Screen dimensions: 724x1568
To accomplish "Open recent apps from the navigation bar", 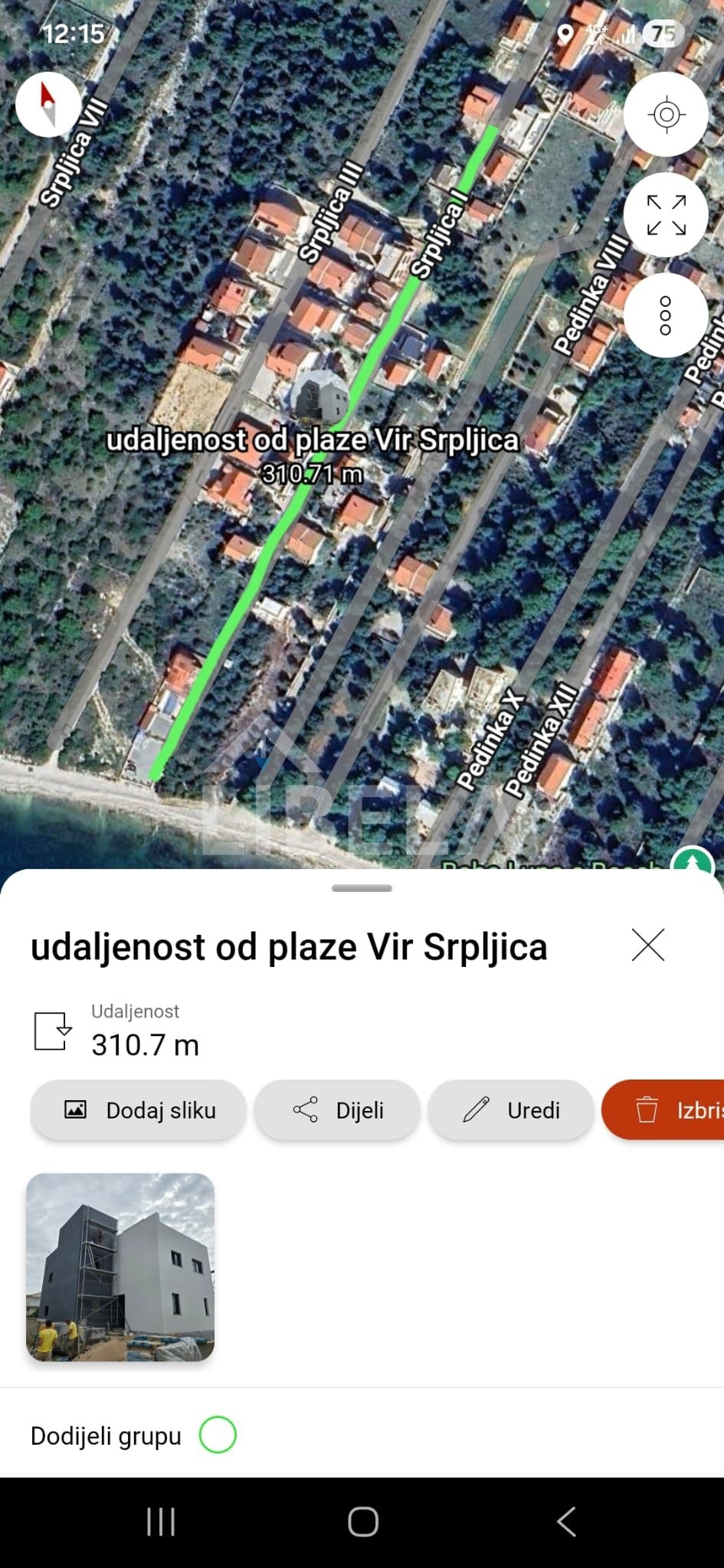I will pos(161,1522).
